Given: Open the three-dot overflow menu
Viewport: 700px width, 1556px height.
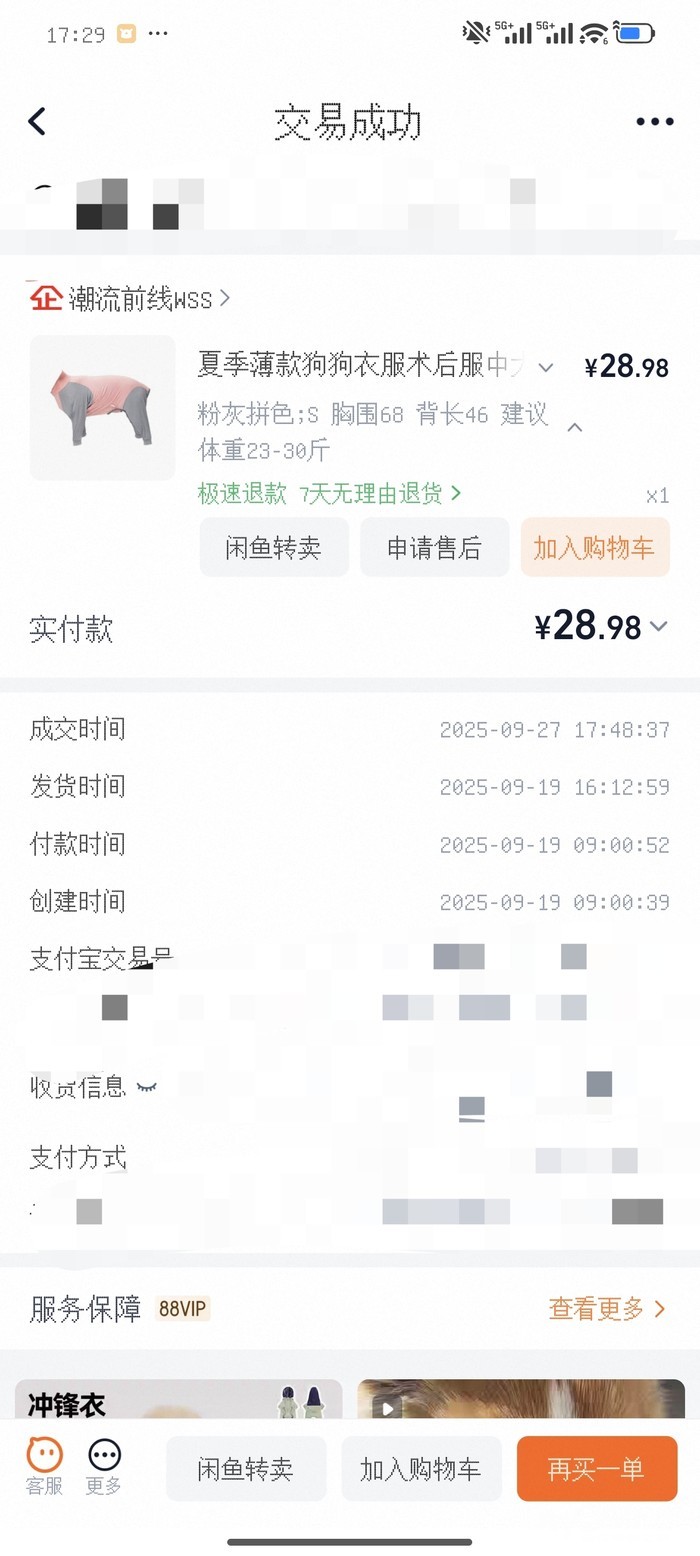Looking at the screenshot, I should (654, 122).
